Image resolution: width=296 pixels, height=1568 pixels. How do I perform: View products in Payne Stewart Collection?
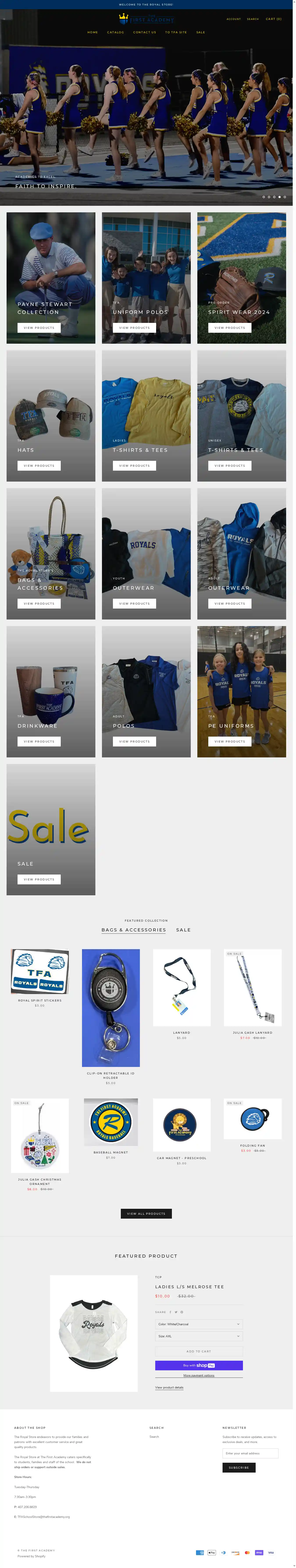pos(39,327)
